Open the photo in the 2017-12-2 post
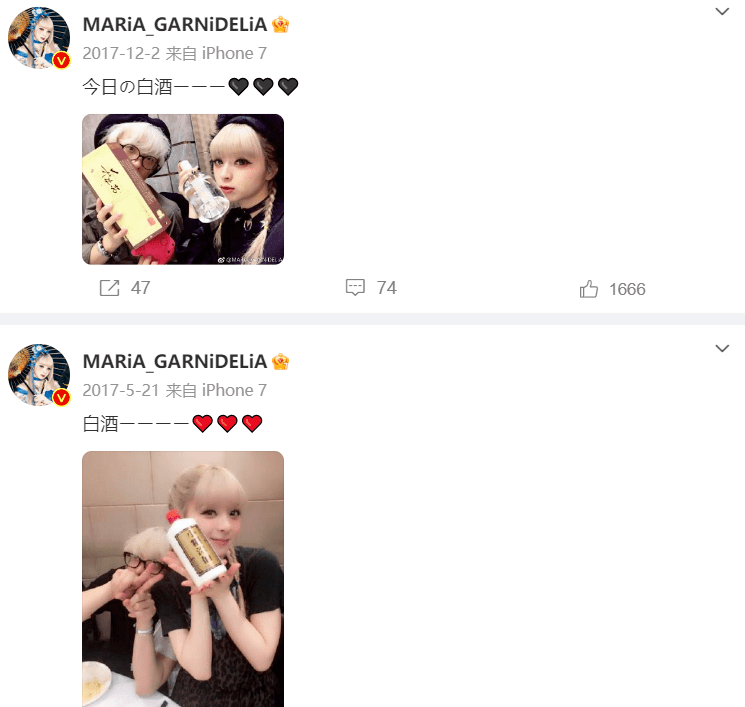 [x=183, y=189]
